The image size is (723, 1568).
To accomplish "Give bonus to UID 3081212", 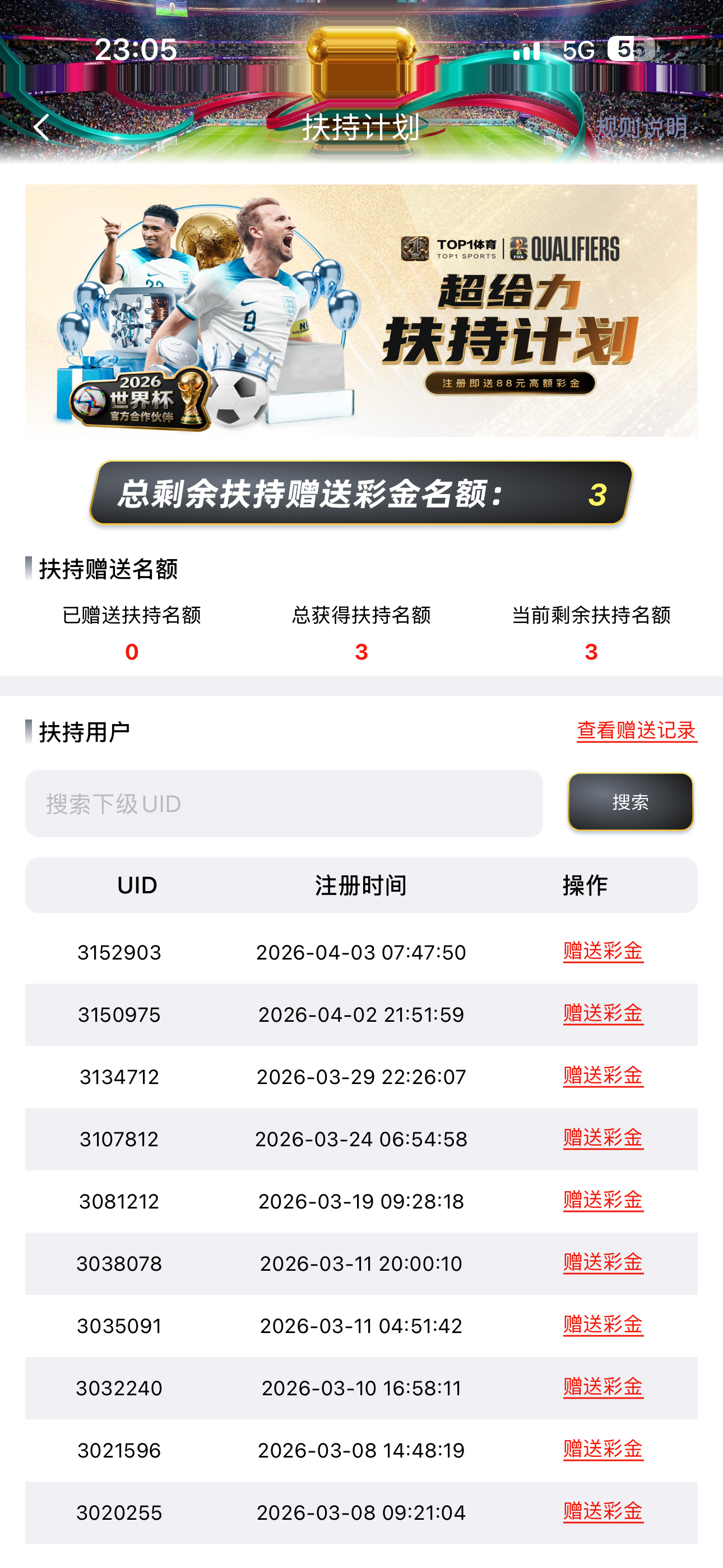I will coord(602,1200).
